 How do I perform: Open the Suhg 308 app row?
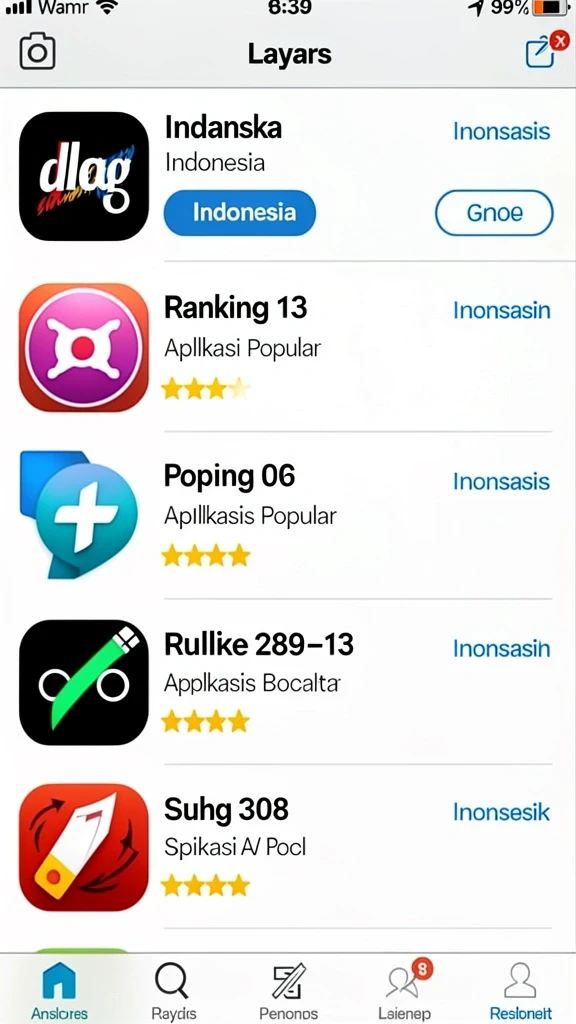click(x=288, y=846)
